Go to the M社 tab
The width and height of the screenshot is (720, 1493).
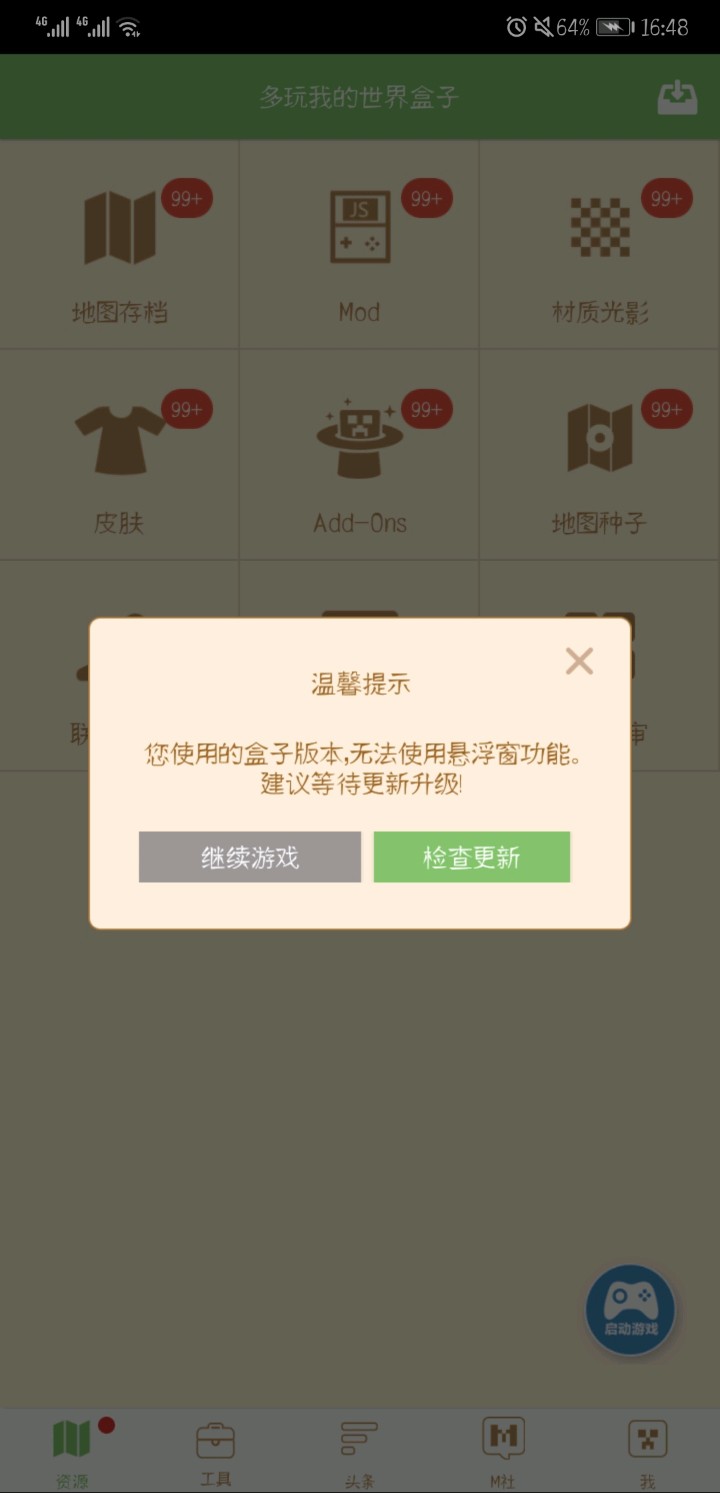click(x=503, y=1451)
